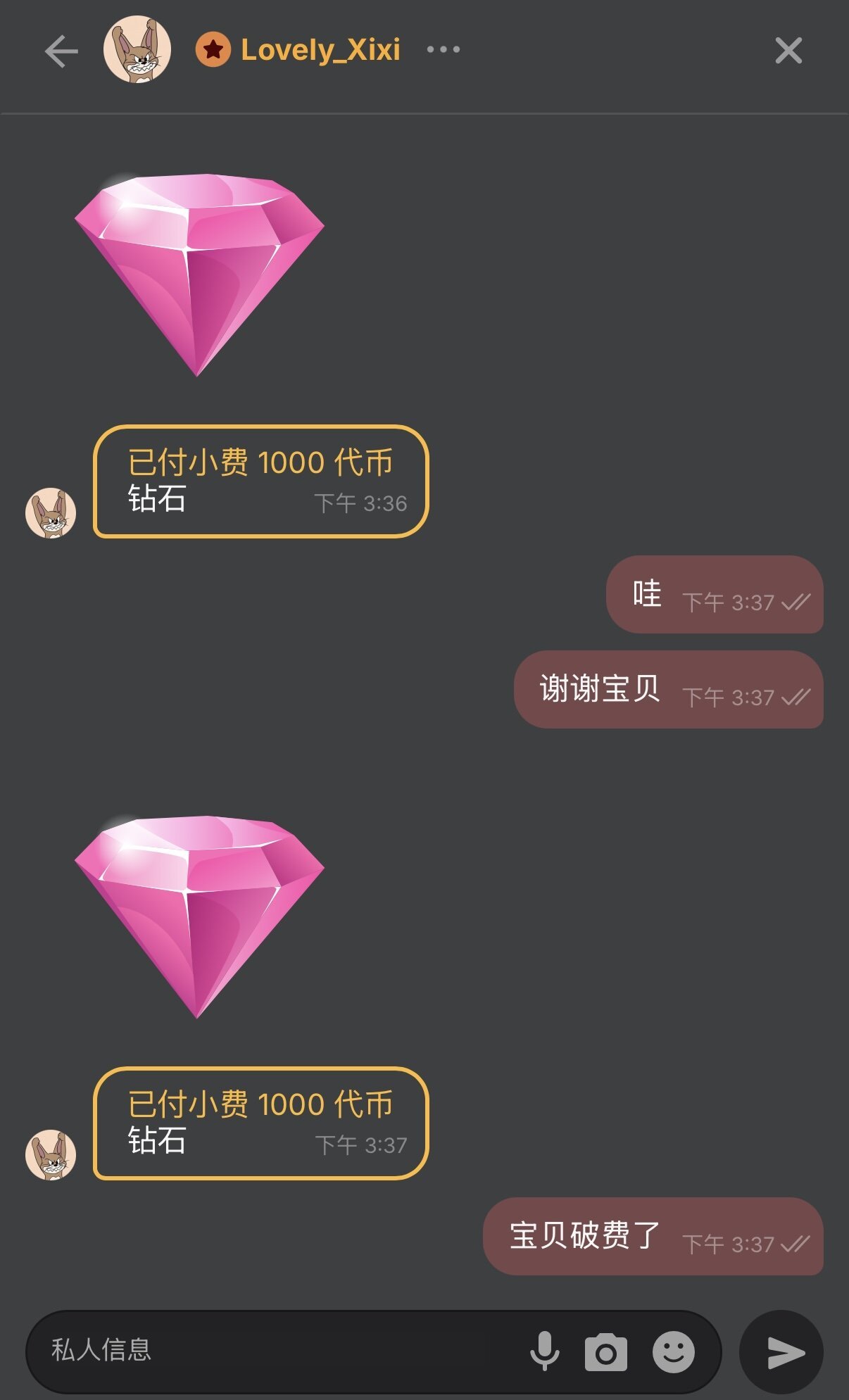Send the message with the arrow button

click(783, 1351)
